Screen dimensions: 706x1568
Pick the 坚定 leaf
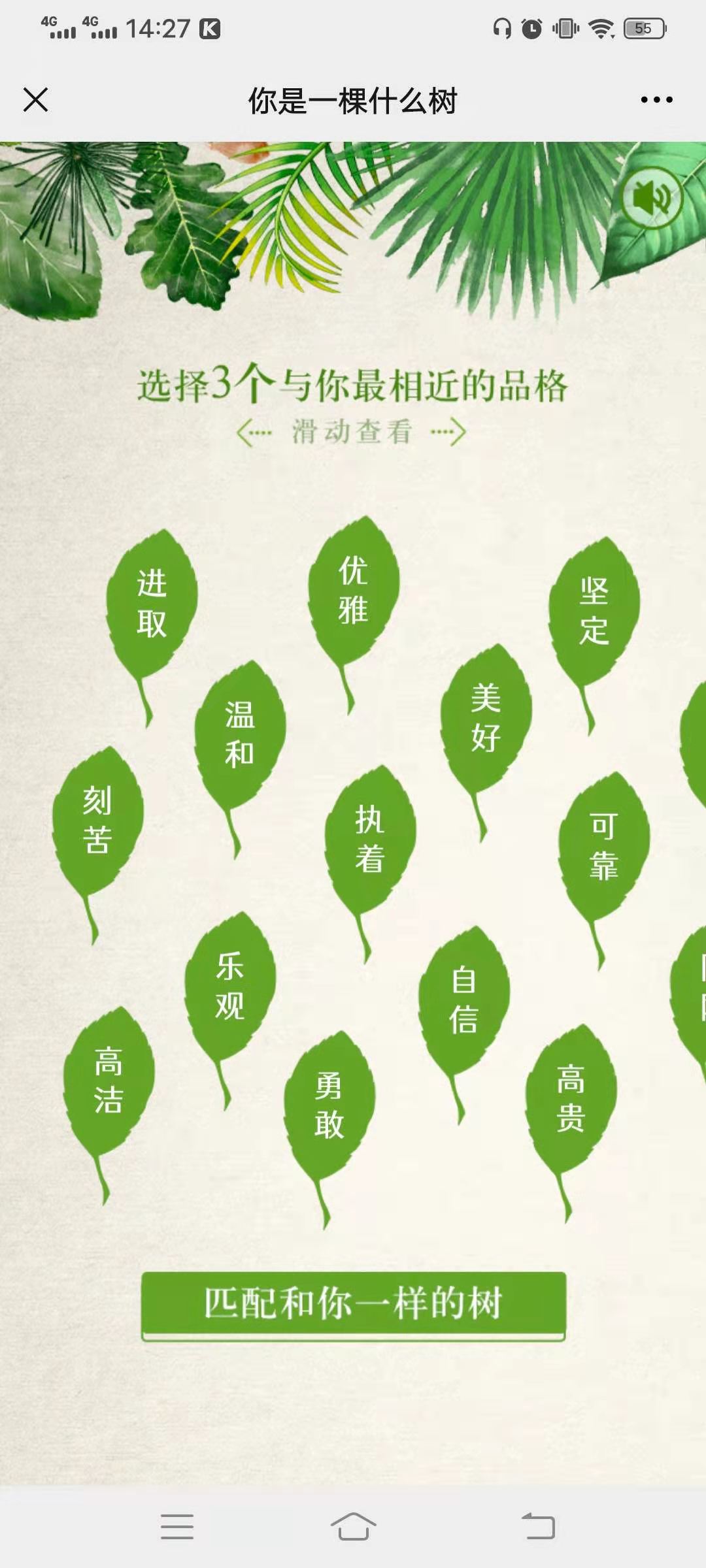(x=594, y=611)
